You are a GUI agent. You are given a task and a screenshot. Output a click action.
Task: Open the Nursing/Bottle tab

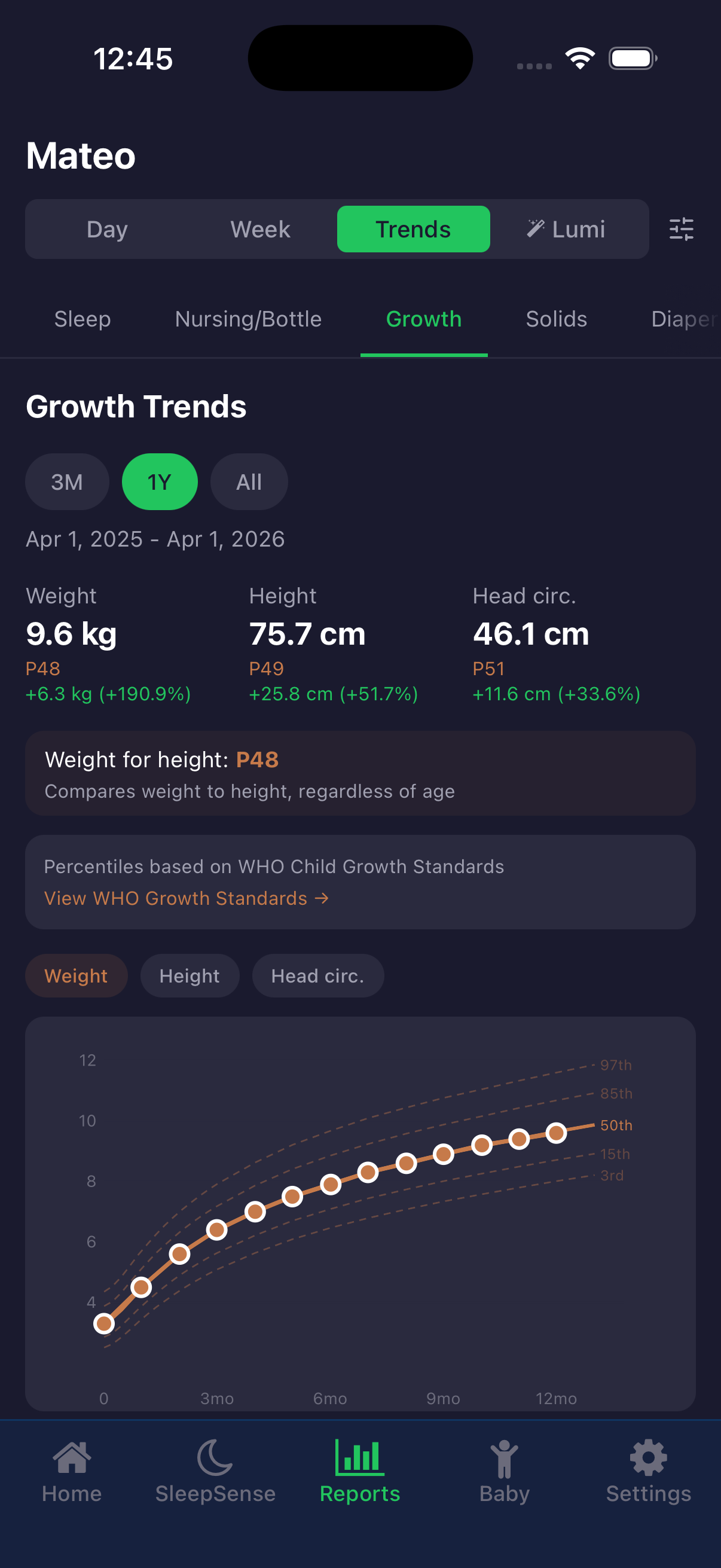pos(248,319)
